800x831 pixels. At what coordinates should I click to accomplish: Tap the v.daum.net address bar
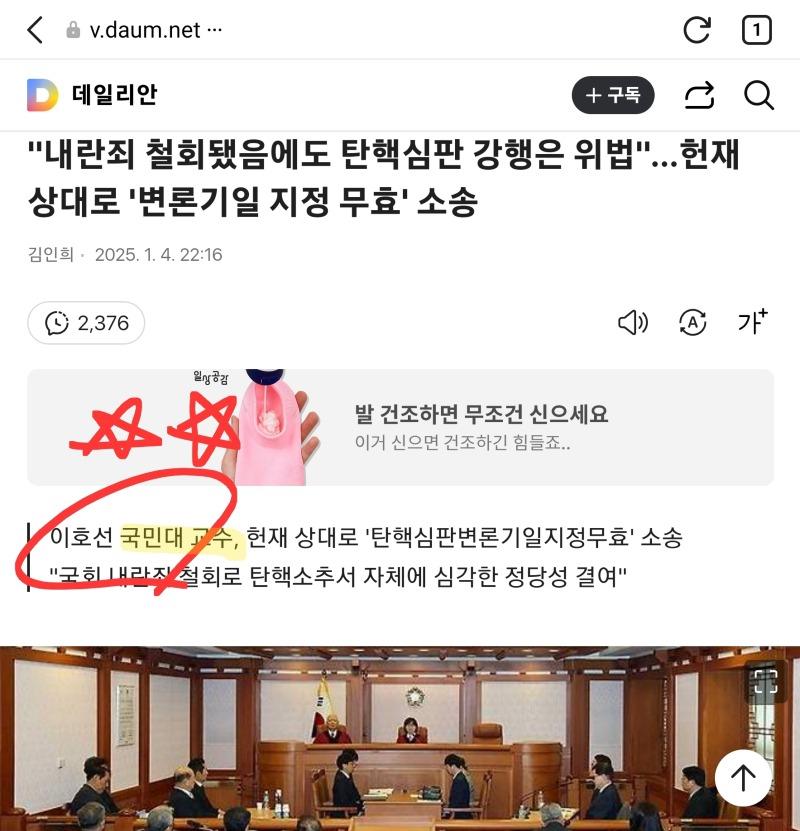[150, 30]
